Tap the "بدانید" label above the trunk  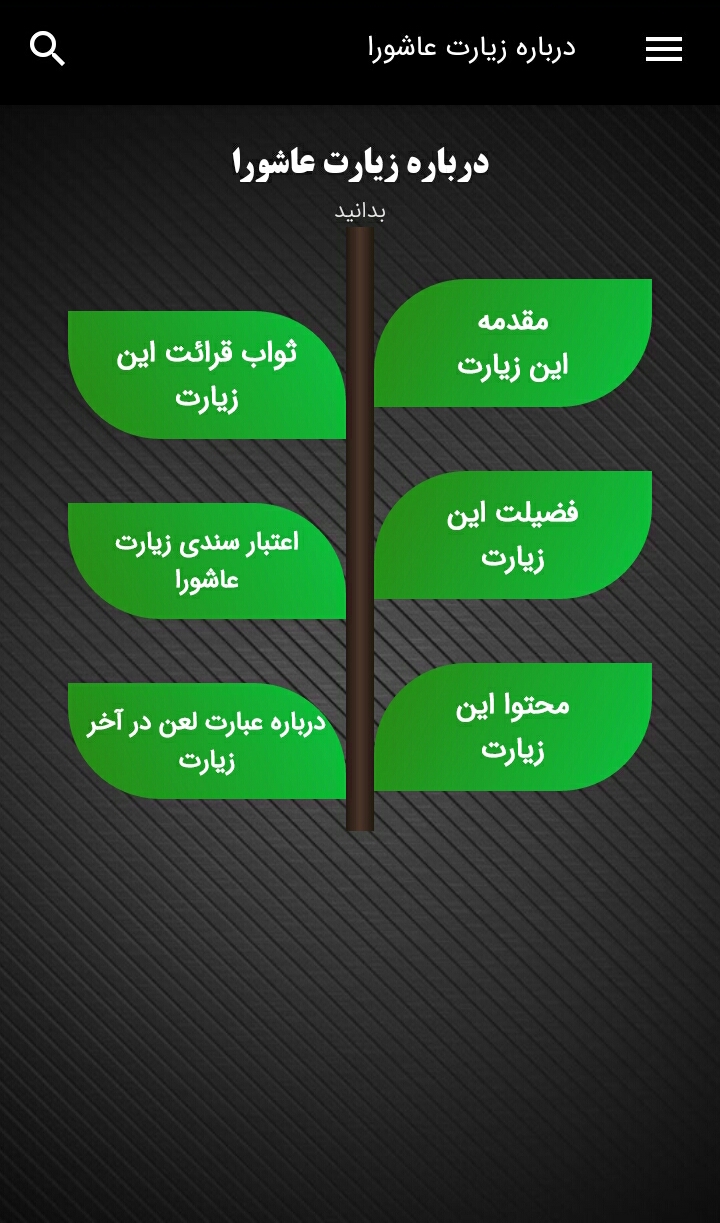(359, 211)
